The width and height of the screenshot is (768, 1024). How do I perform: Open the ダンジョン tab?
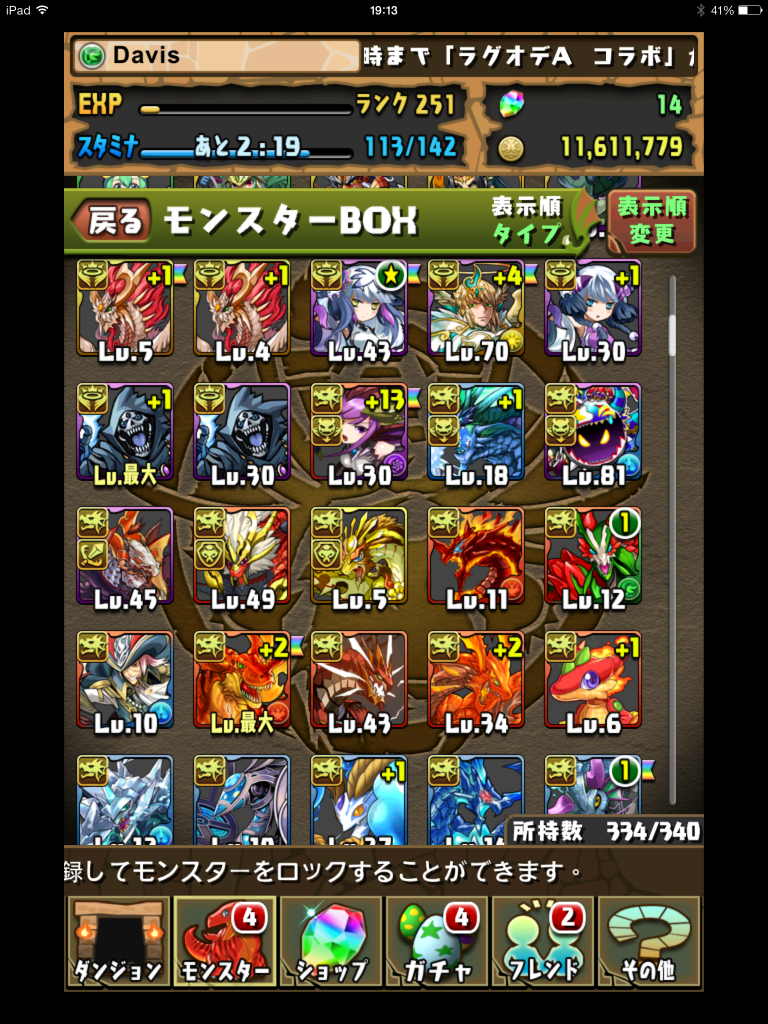118,941
